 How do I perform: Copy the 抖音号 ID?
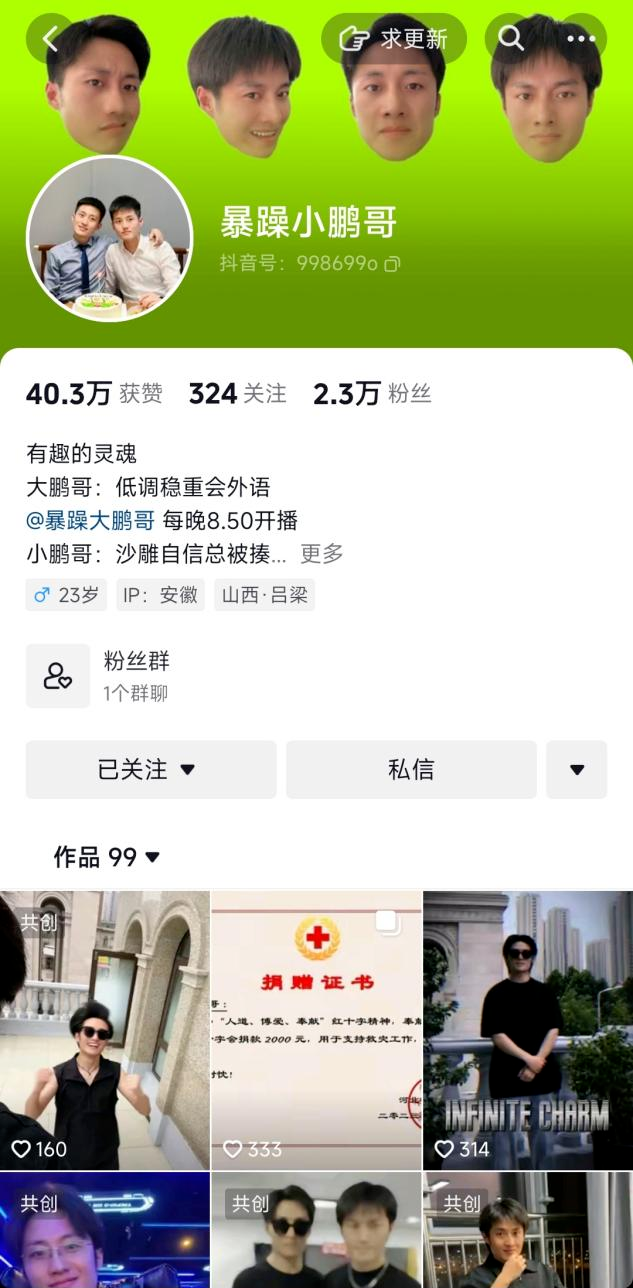[393, 264]
